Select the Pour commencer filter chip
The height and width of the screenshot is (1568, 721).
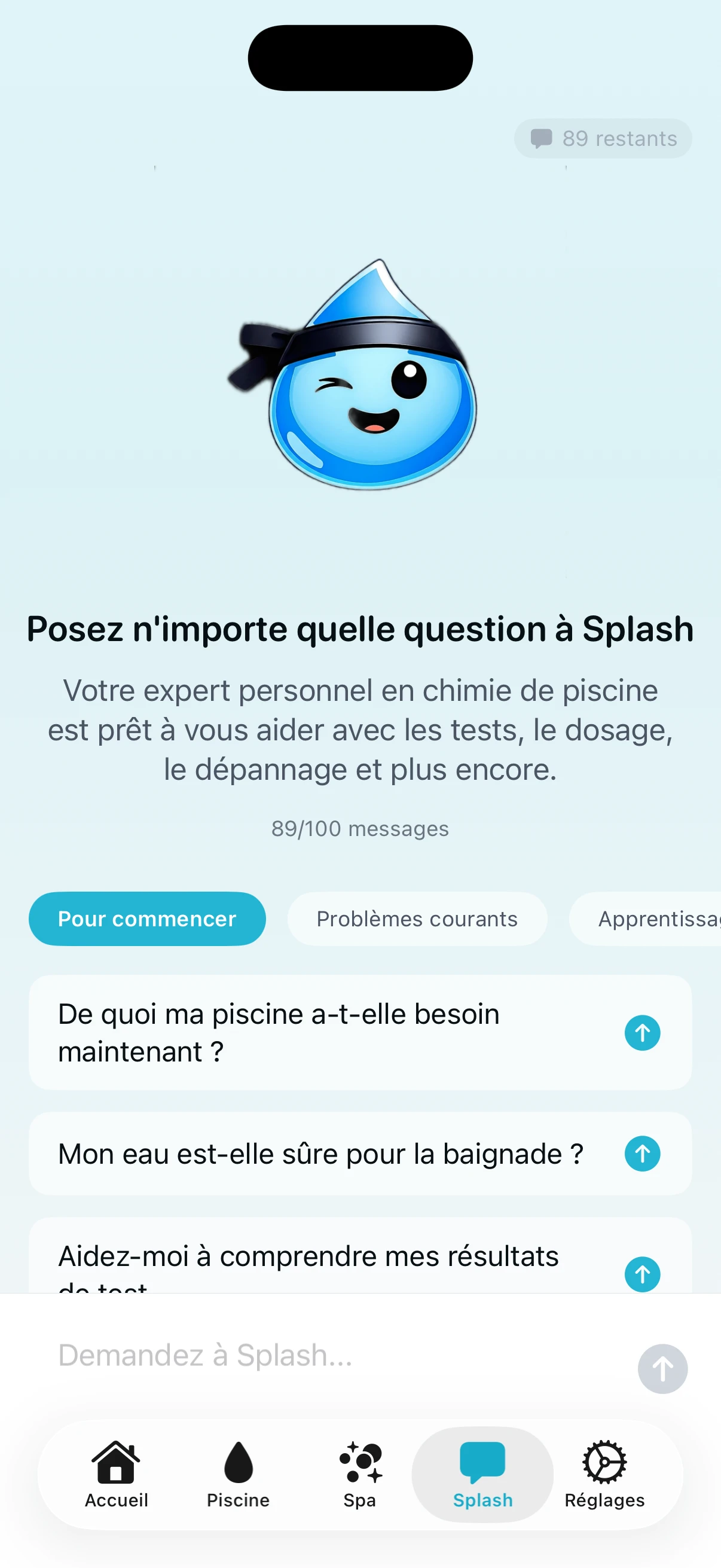click(146, 919)
